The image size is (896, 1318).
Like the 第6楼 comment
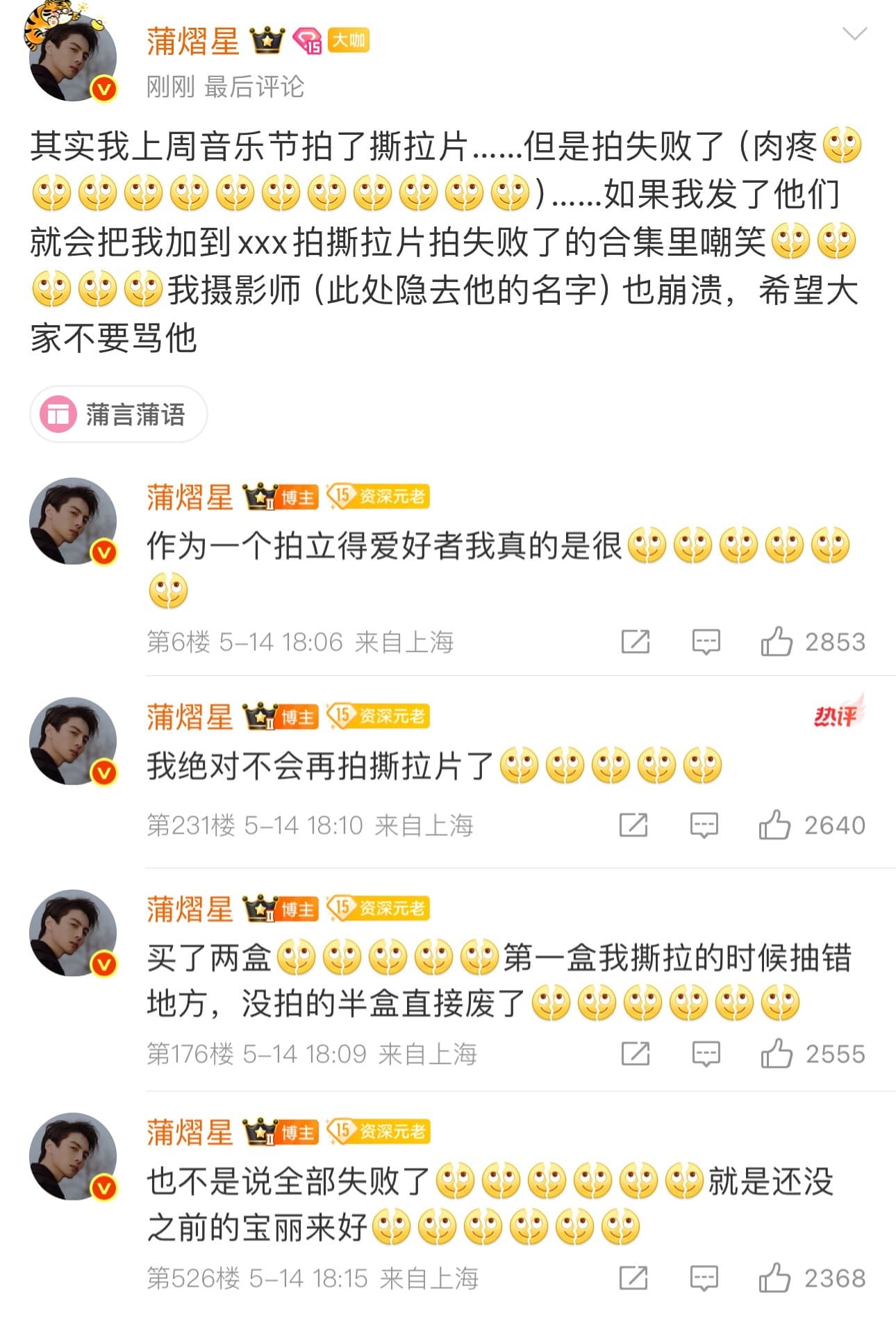coord(777,641)
